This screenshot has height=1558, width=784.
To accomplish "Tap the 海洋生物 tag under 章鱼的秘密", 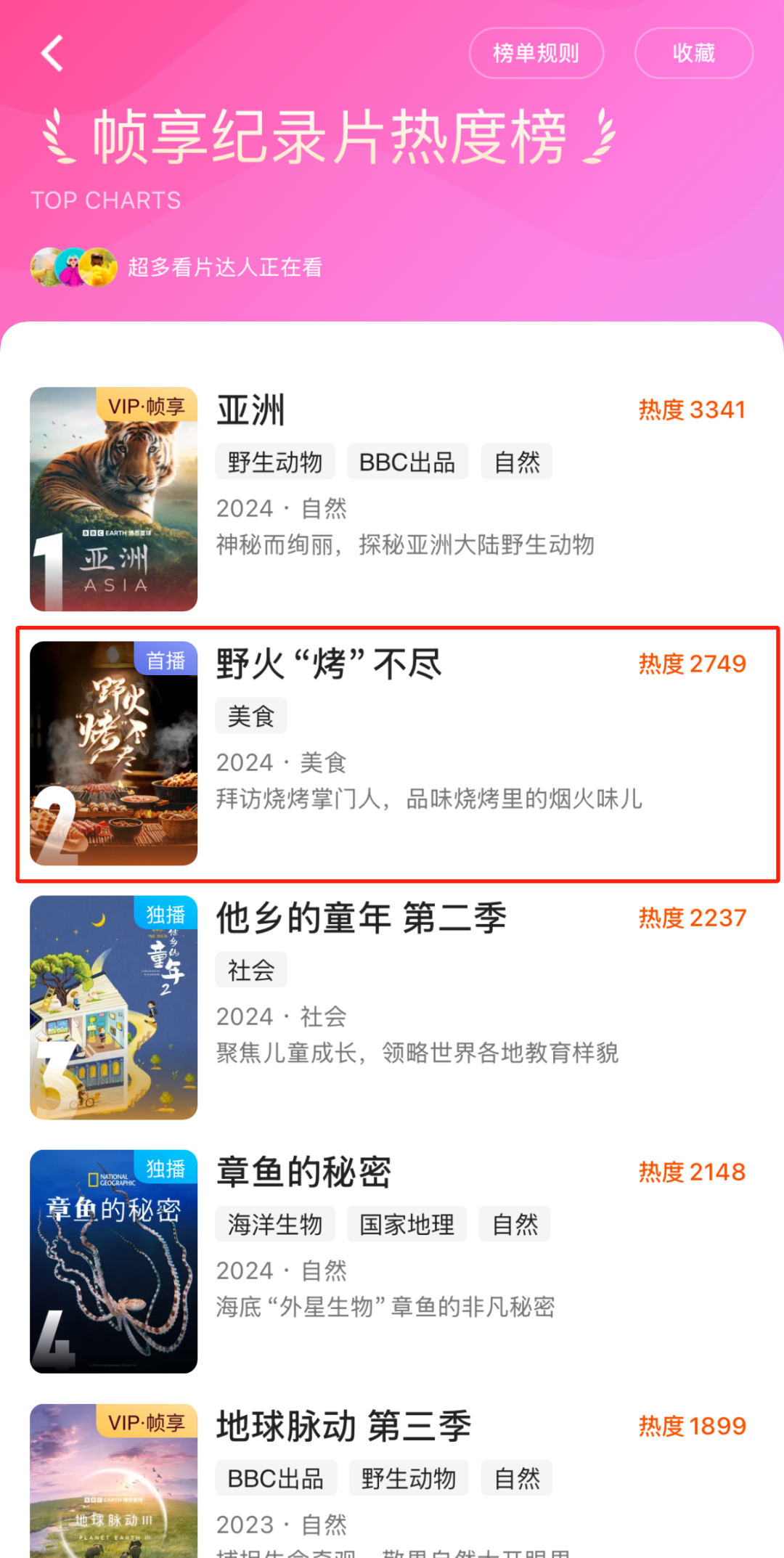I will click(275, 1224).
